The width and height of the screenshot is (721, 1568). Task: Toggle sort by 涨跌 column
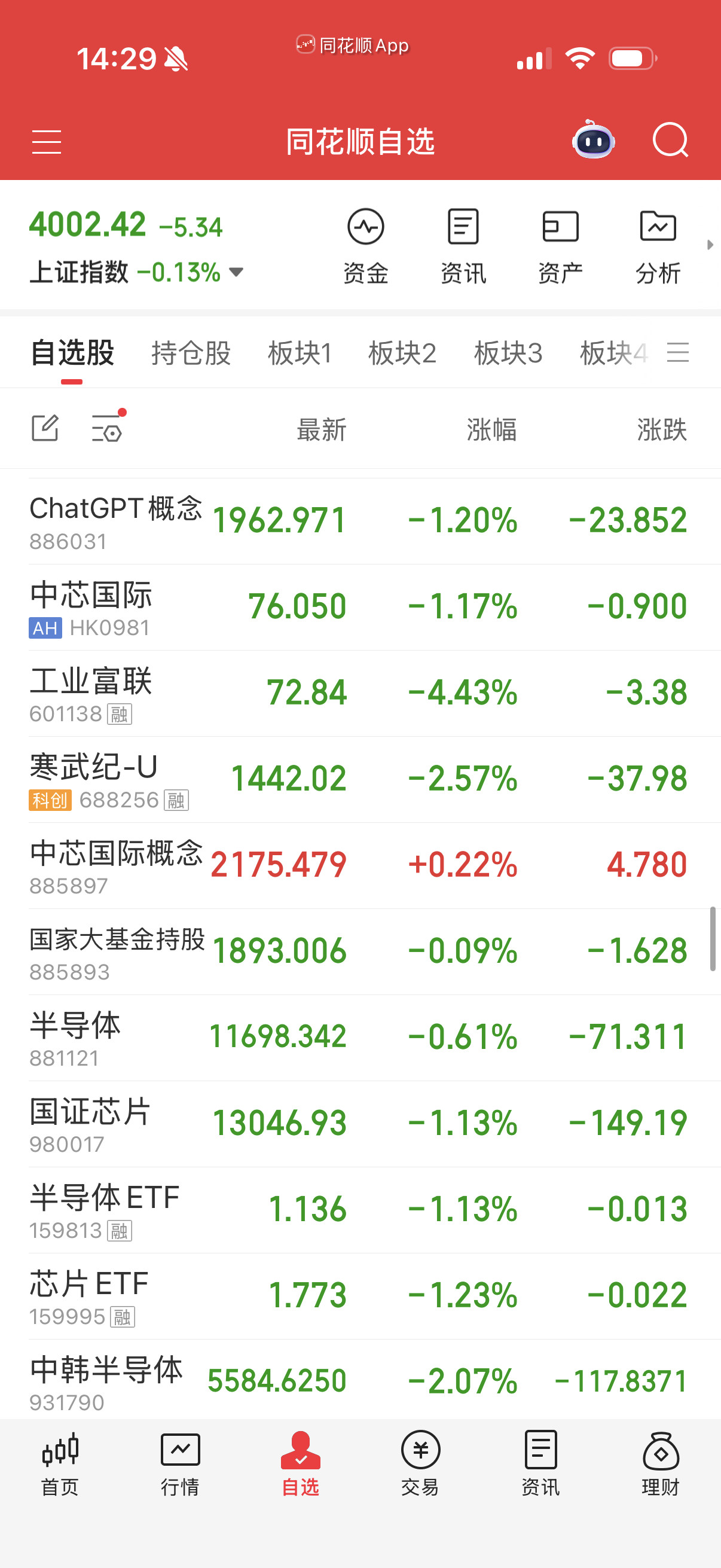click(x=663, y=428)
